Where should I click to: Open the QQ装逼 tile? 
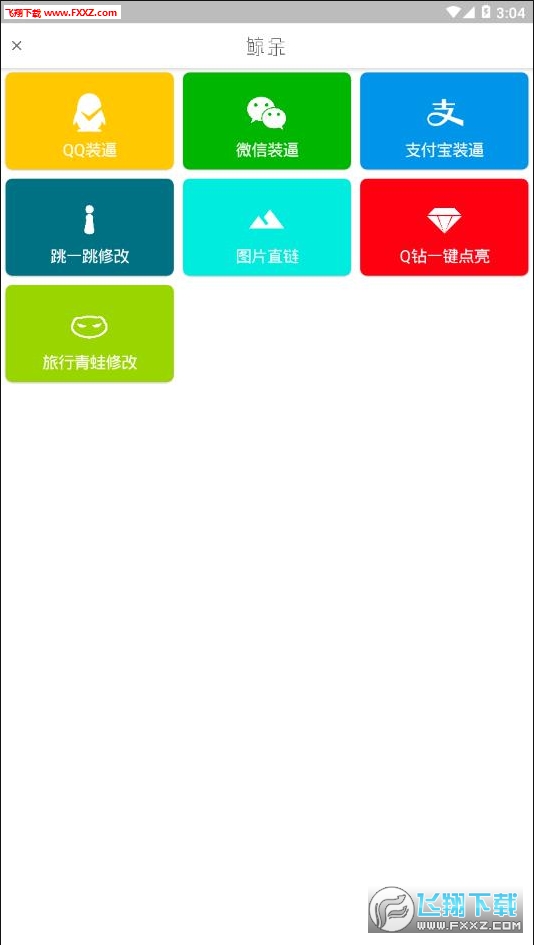pos(90,121)
